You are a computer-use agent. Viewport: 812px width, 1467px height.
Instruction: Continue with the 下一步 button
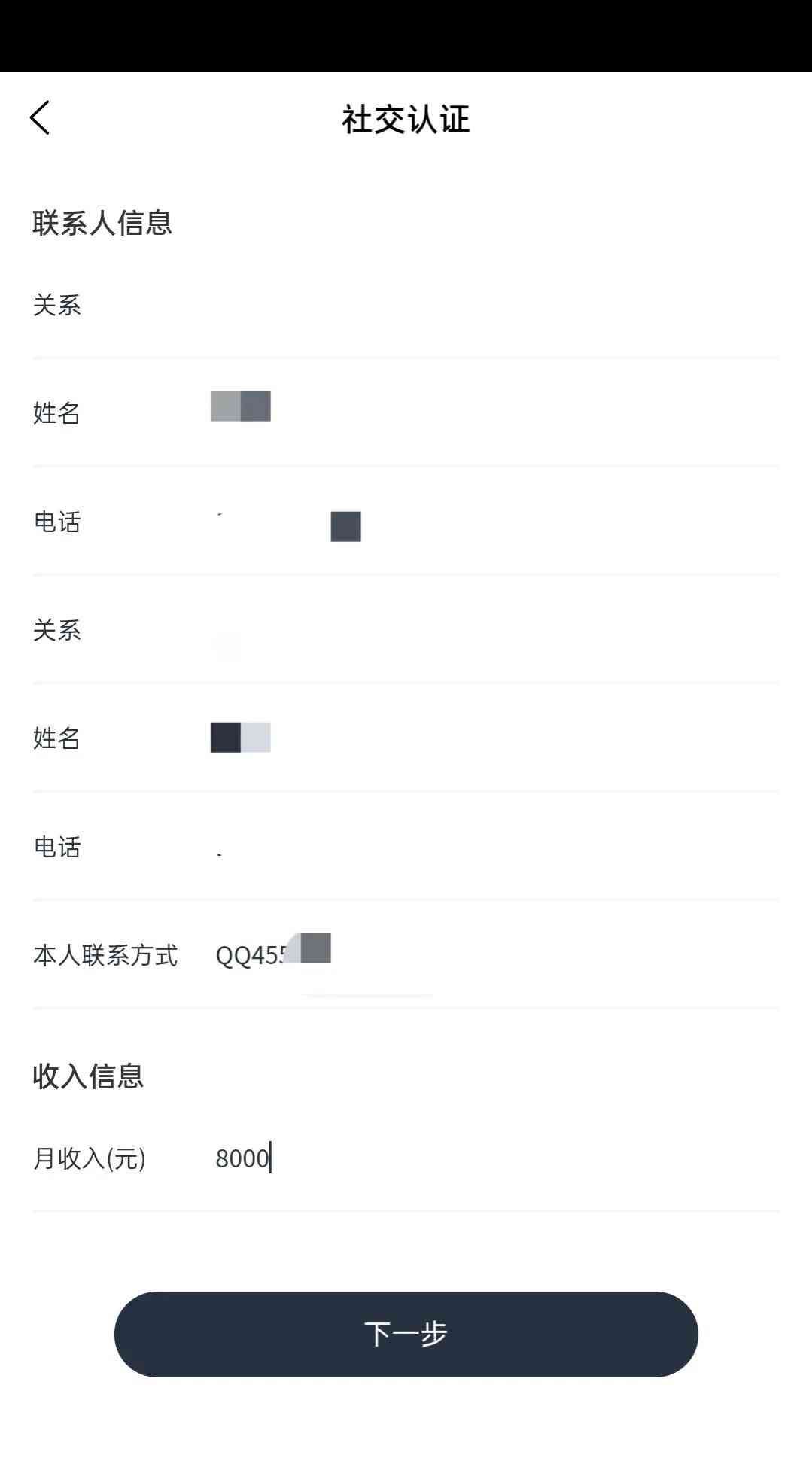point(406,1334)
